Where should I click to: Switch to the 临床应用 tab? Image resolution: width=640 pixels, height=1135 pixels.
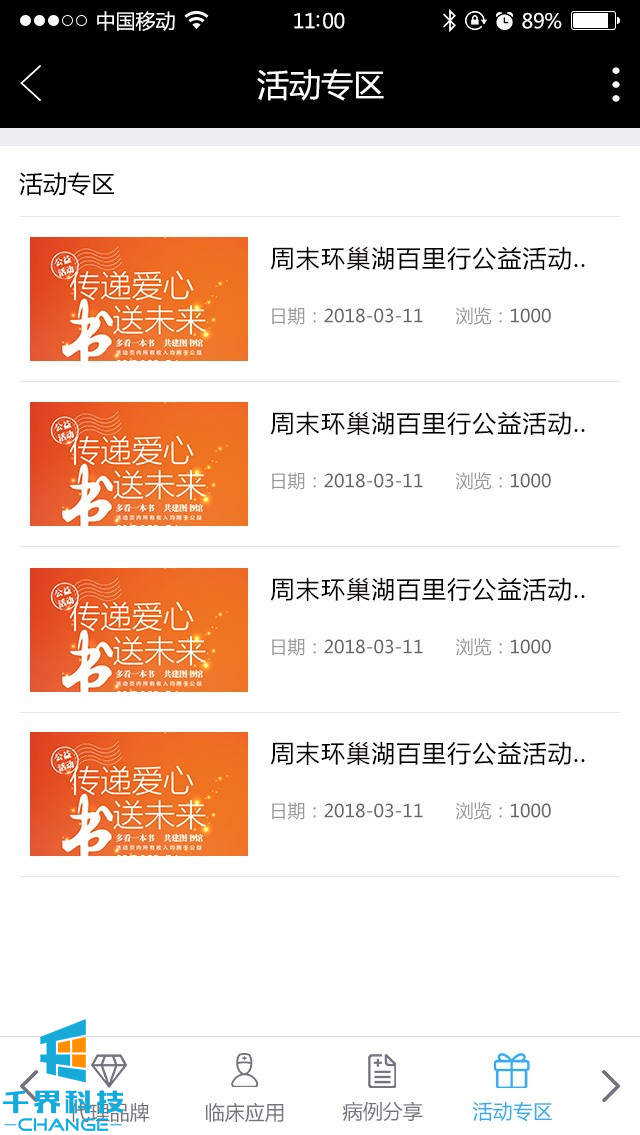244,1087
